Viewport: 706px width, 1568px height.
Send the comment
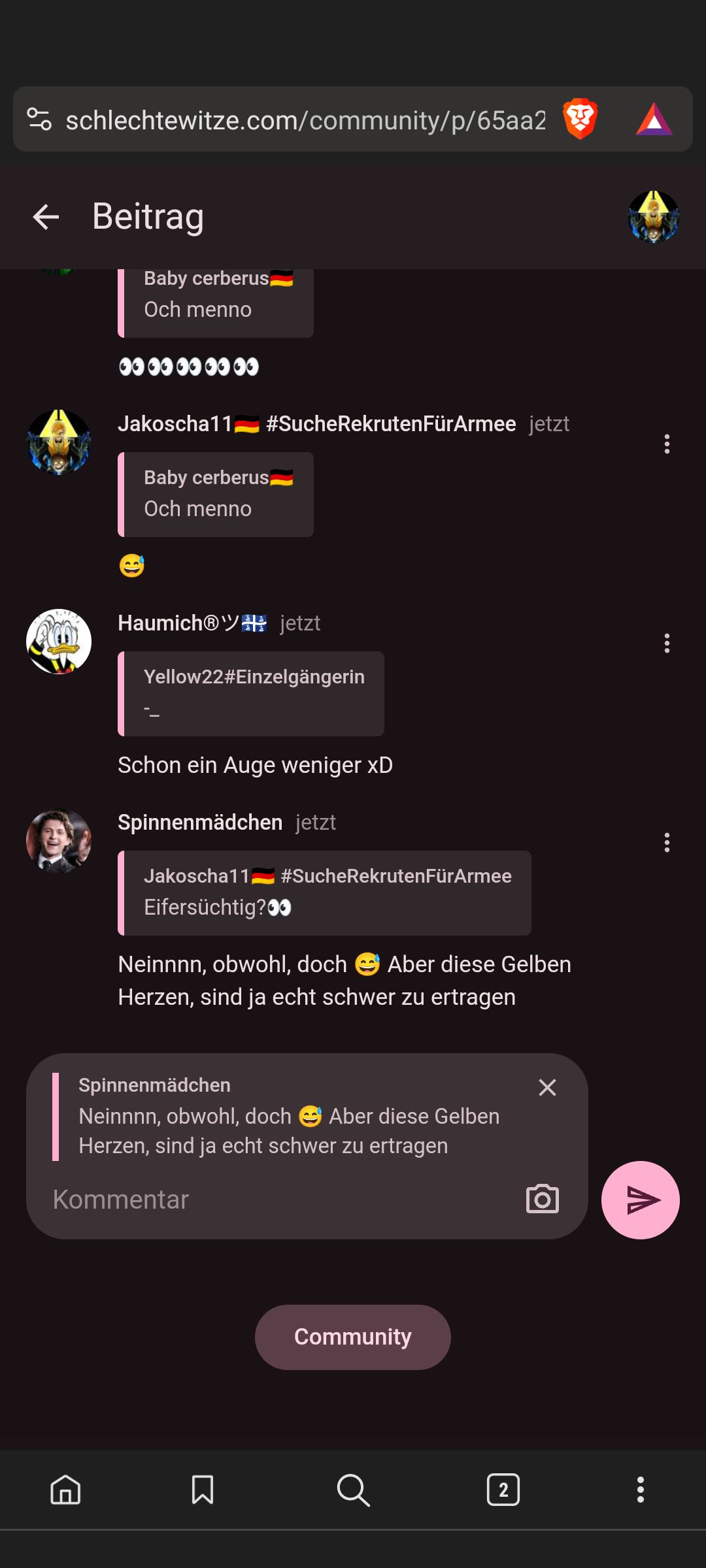641,1200
